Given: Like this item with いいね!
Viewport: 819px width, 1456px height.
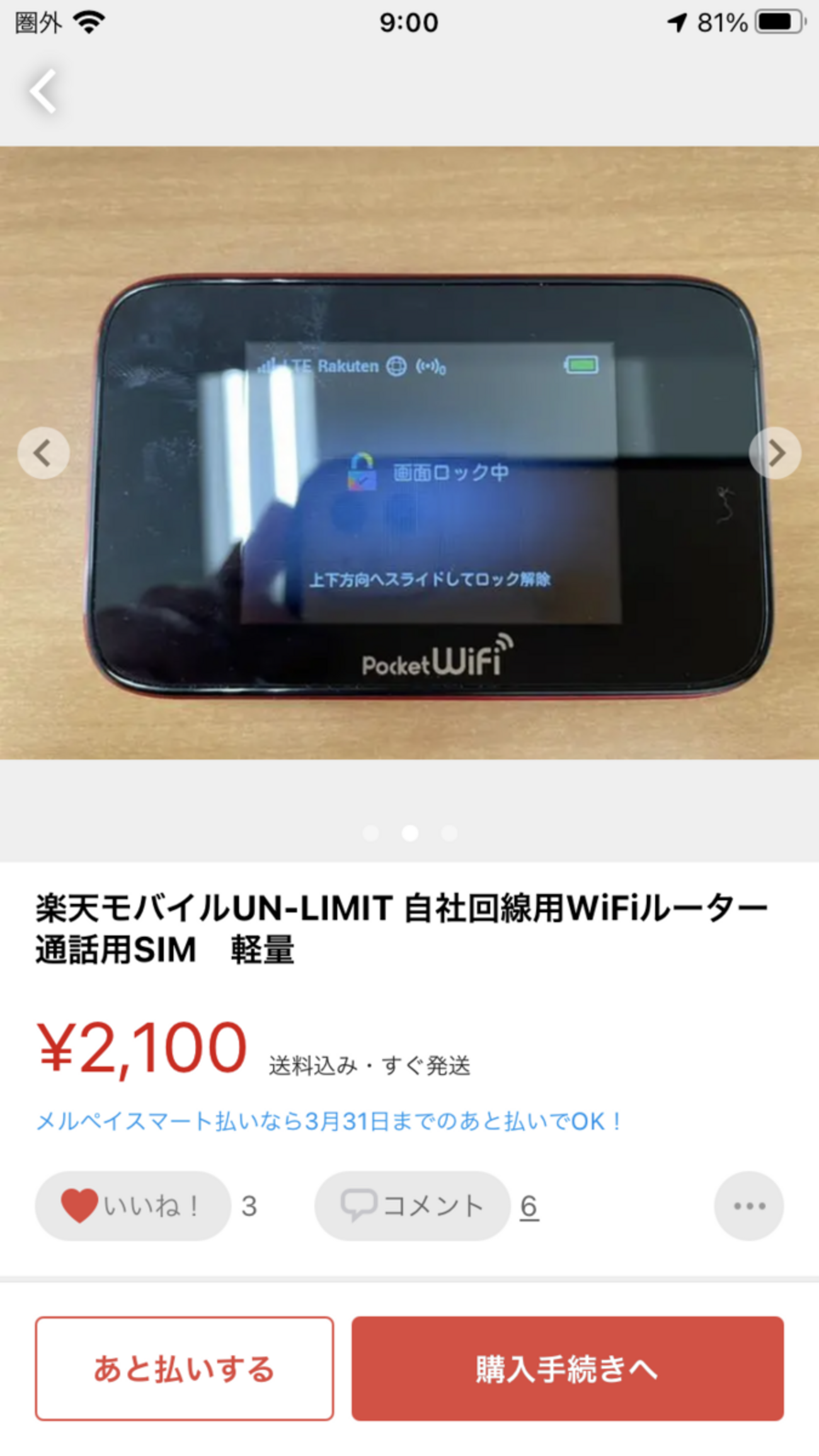Looking at the screenshot, I should pyautogui.click(x=133, y=1205).
